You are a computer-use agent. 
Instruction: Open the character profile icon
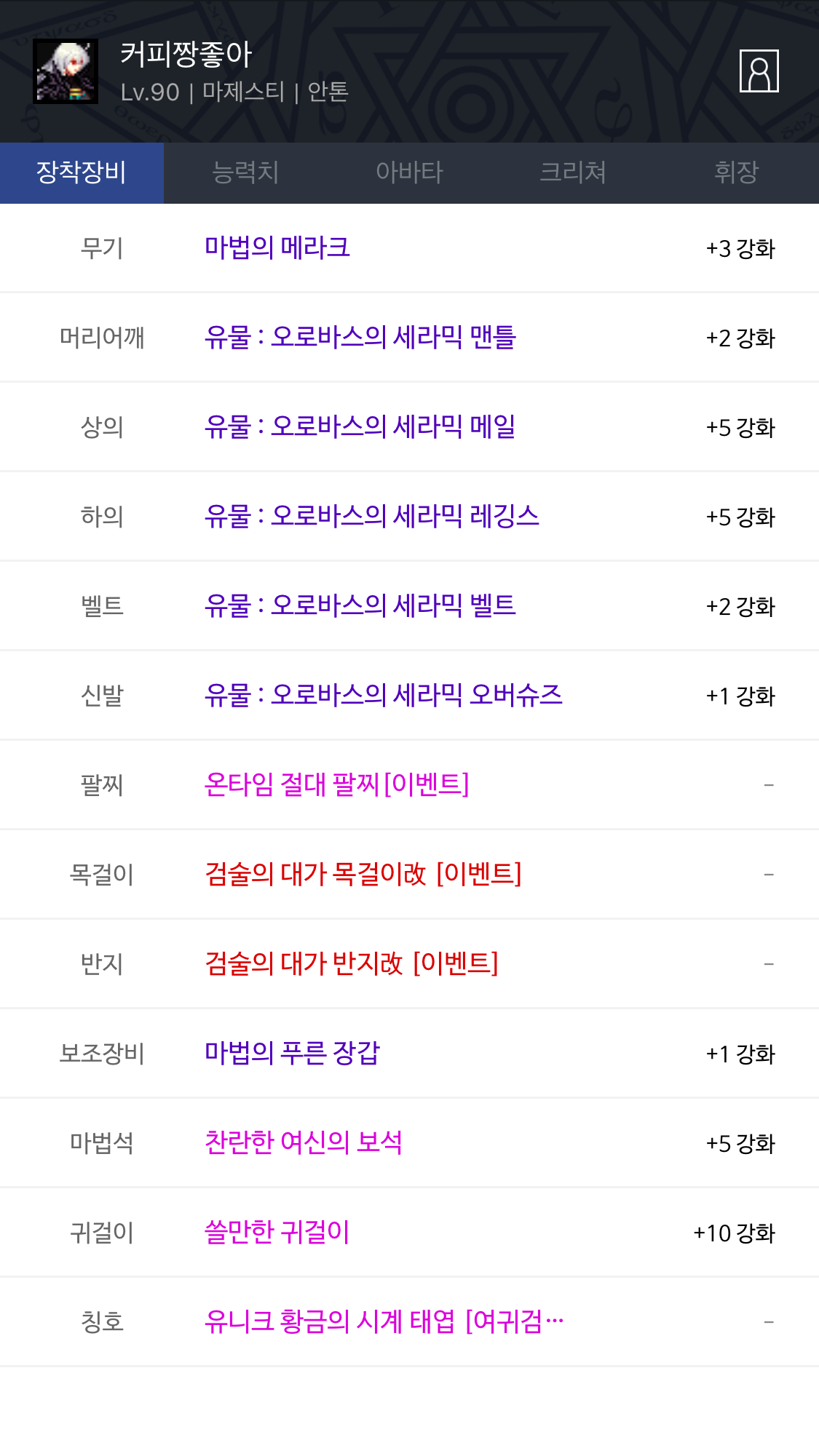point(759,71)
